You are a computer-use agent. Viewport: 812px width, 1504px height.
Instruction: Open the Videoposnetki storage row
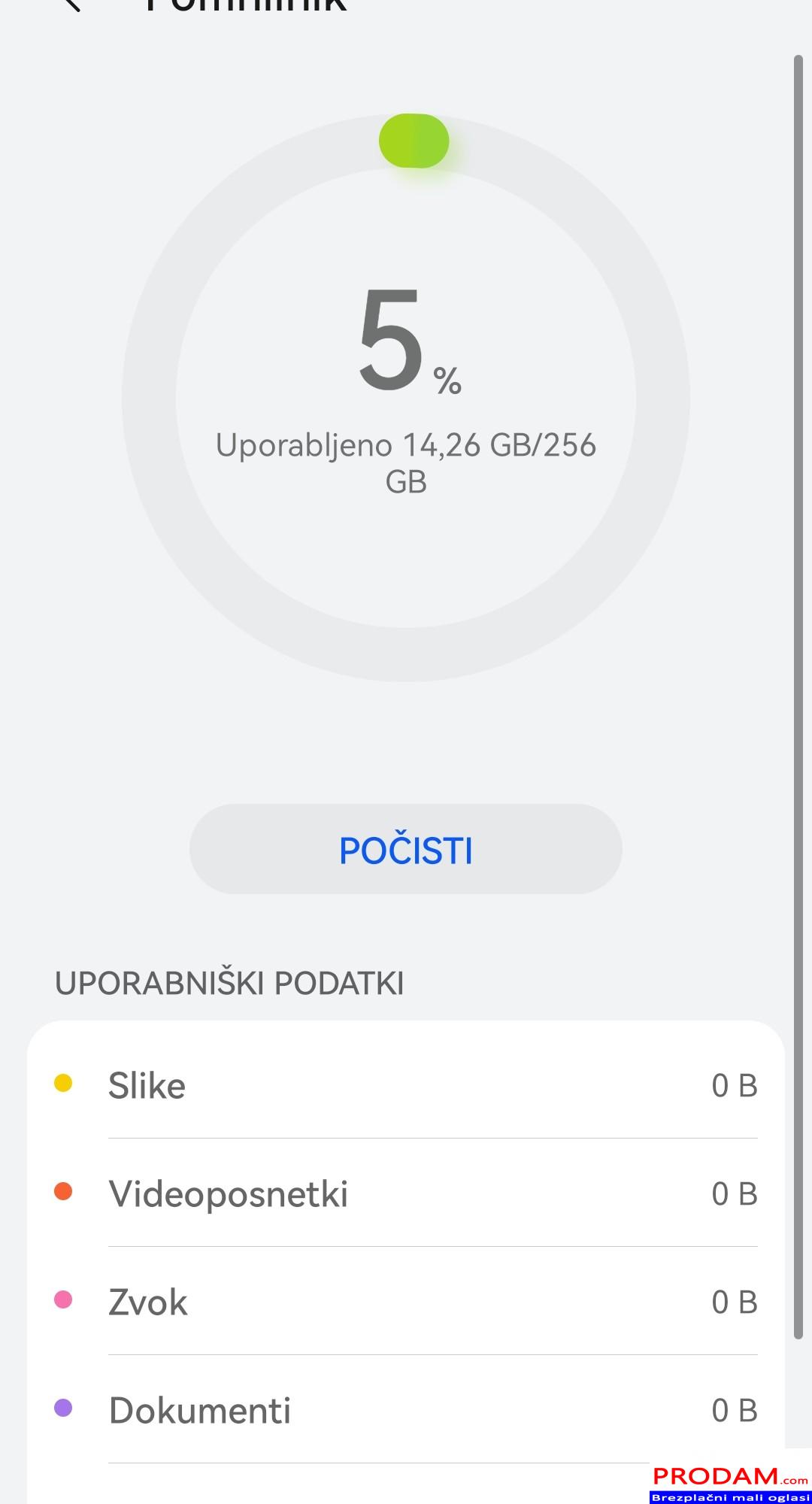coord(406,1193)
